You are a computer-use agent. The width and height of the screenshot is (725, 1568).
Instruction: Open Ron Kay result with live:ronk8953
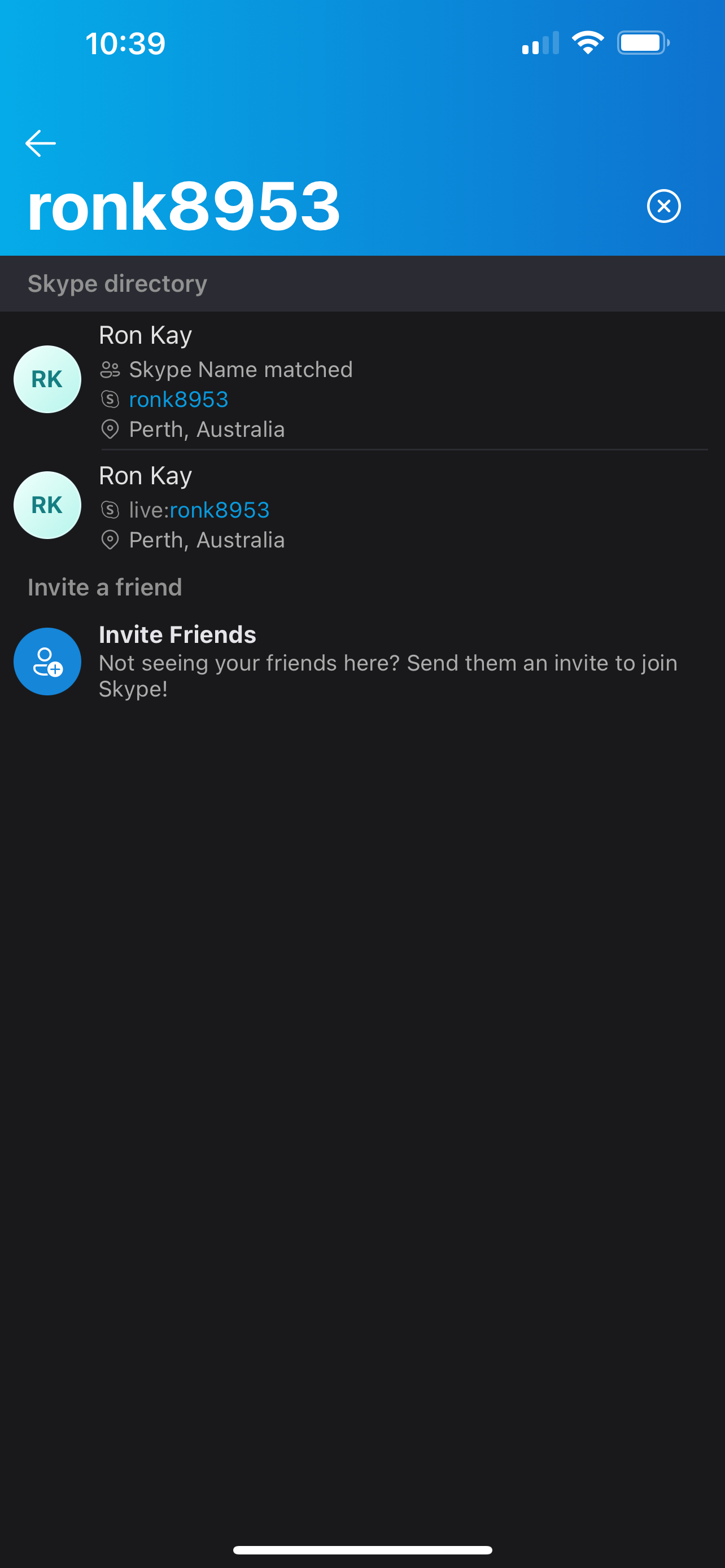click(x=362, y=506)
